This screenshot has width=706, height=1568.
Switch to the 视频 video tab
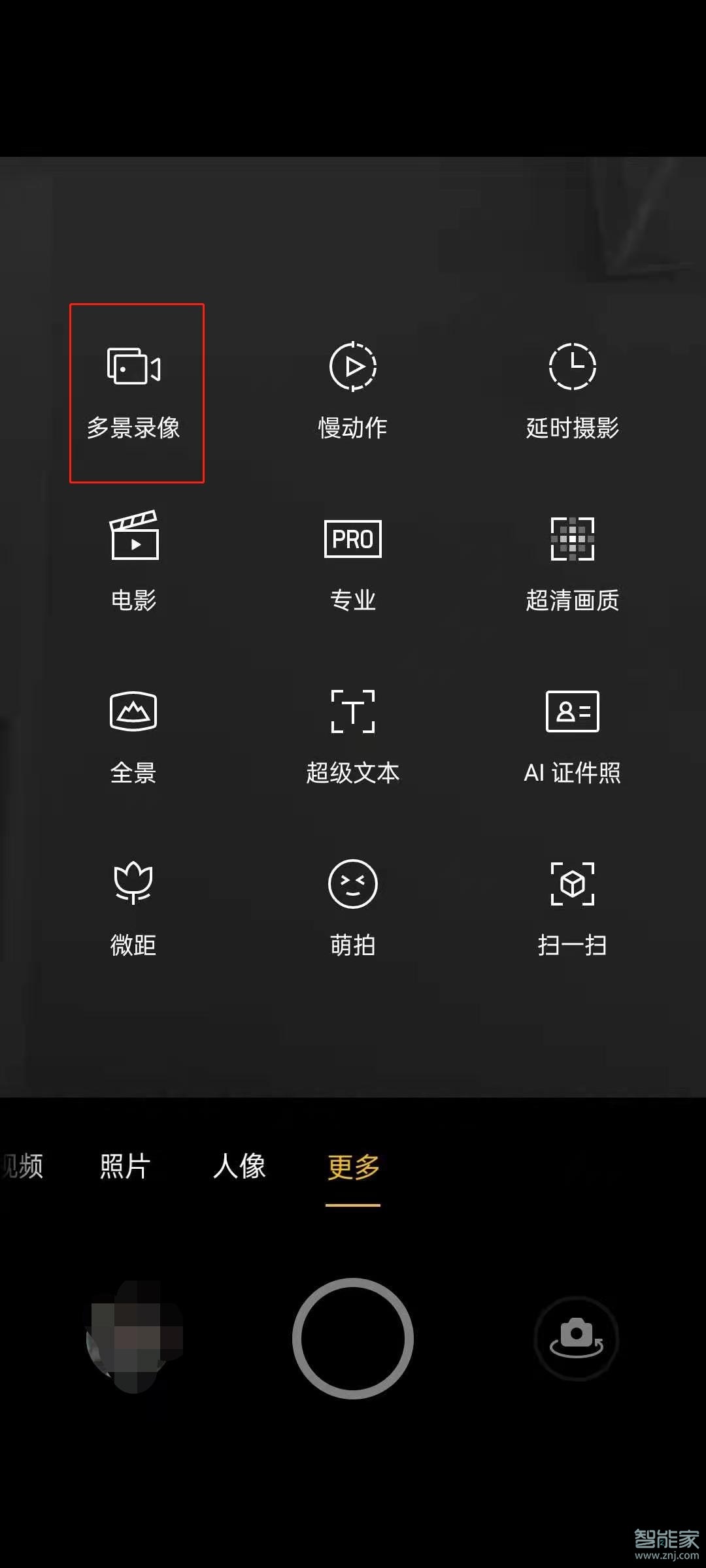point(23,1166)
